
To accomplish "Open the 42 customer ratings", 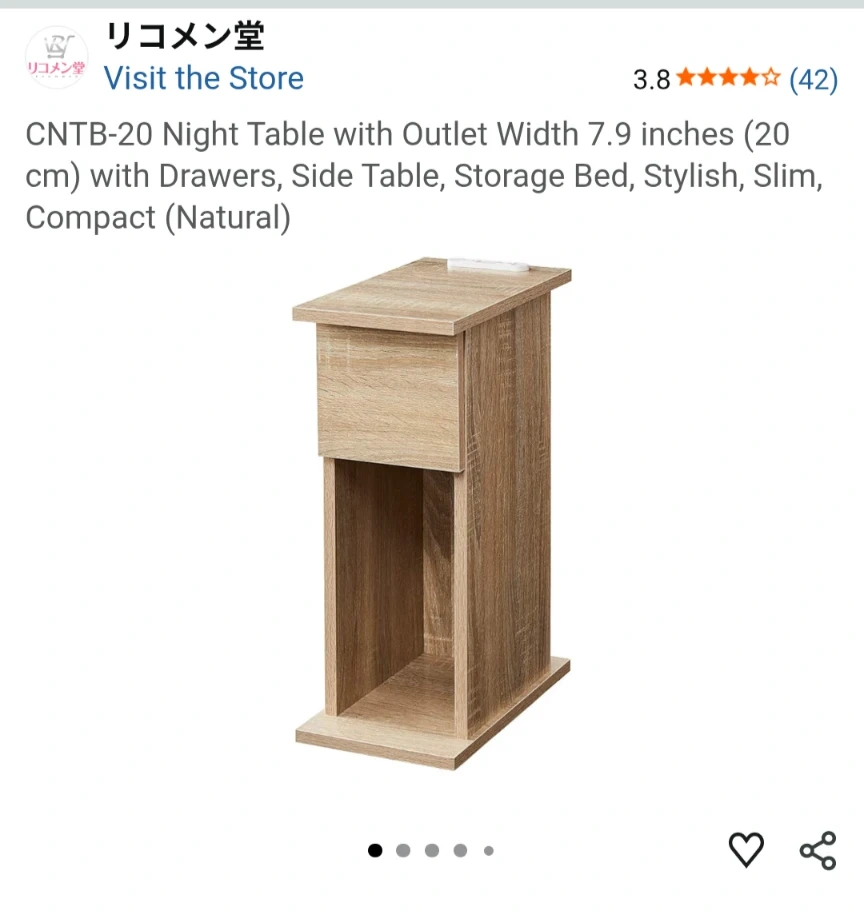I will coord(813,79).
